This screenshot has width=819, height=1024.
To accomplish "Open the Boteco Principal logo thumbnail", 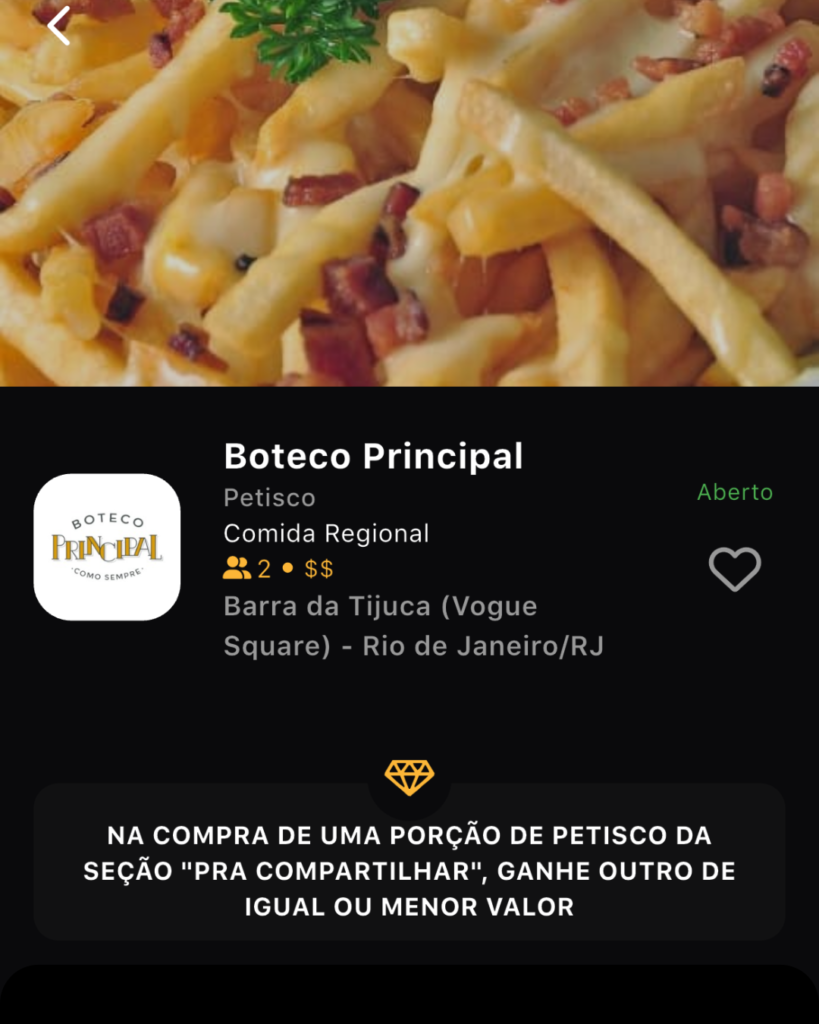I will (106, 545).
